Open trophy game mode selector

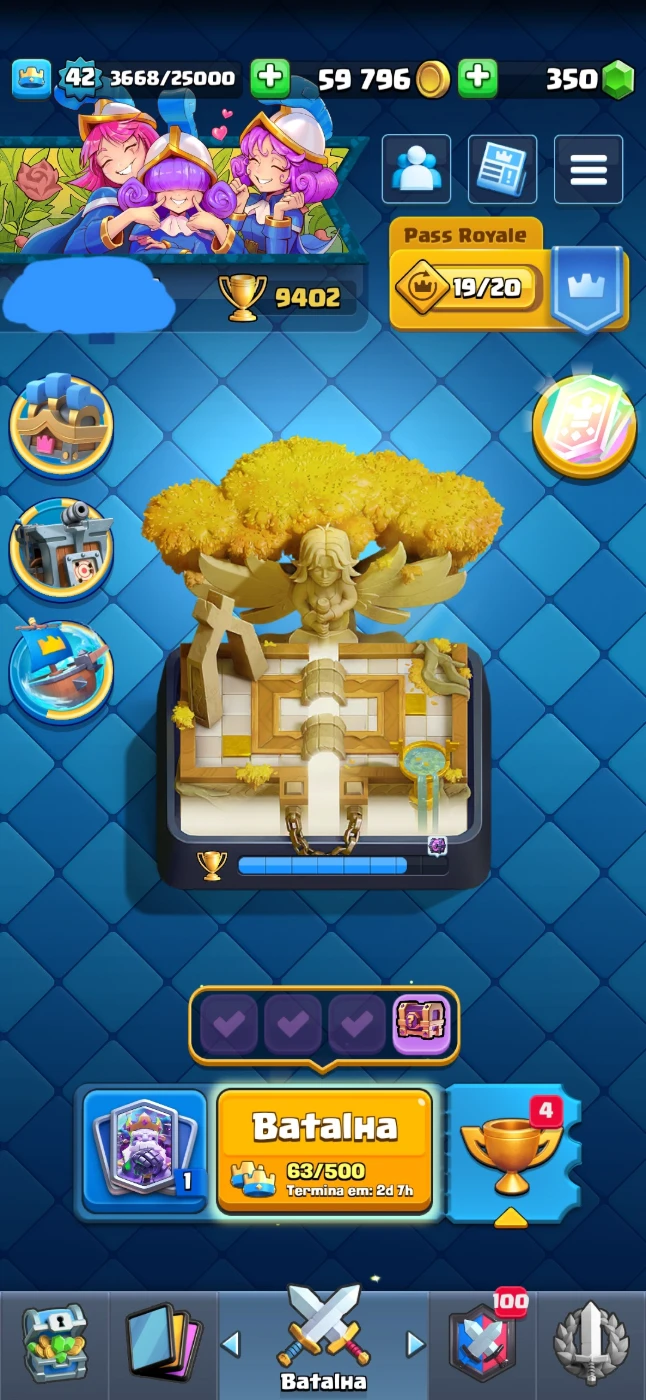pyautogui.click(x=511, y=1150)
